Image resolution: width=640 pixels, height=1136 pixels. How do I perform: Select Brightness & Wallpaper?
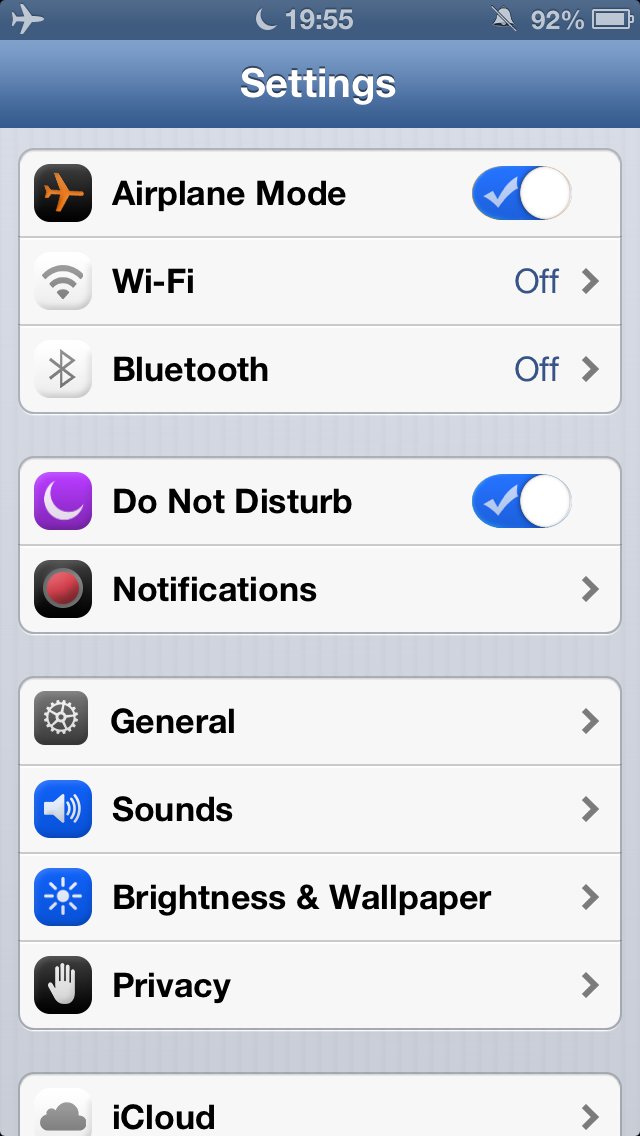[320, 897]
